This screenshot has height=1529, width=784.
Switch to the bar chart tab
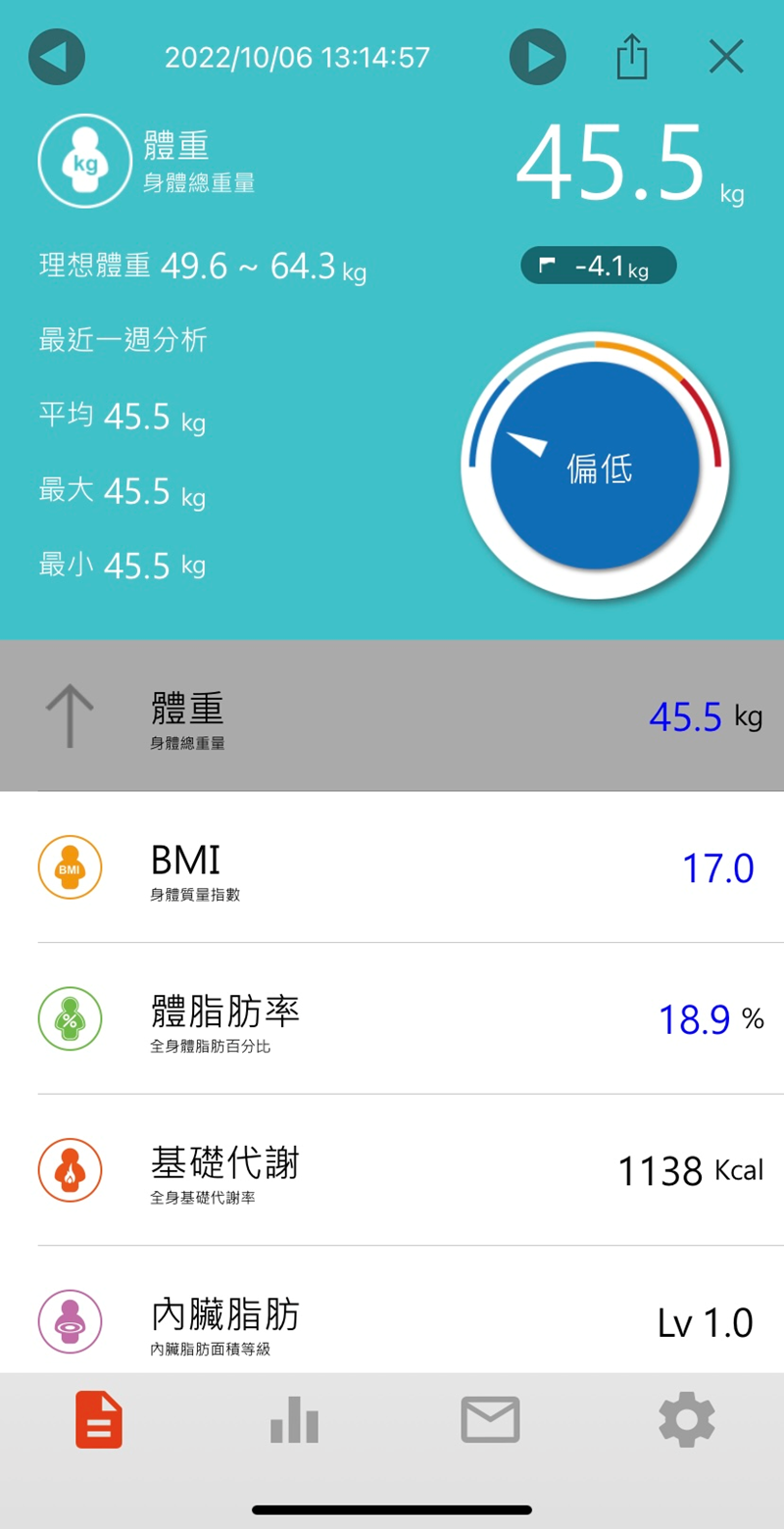[x=294, y=1420]
